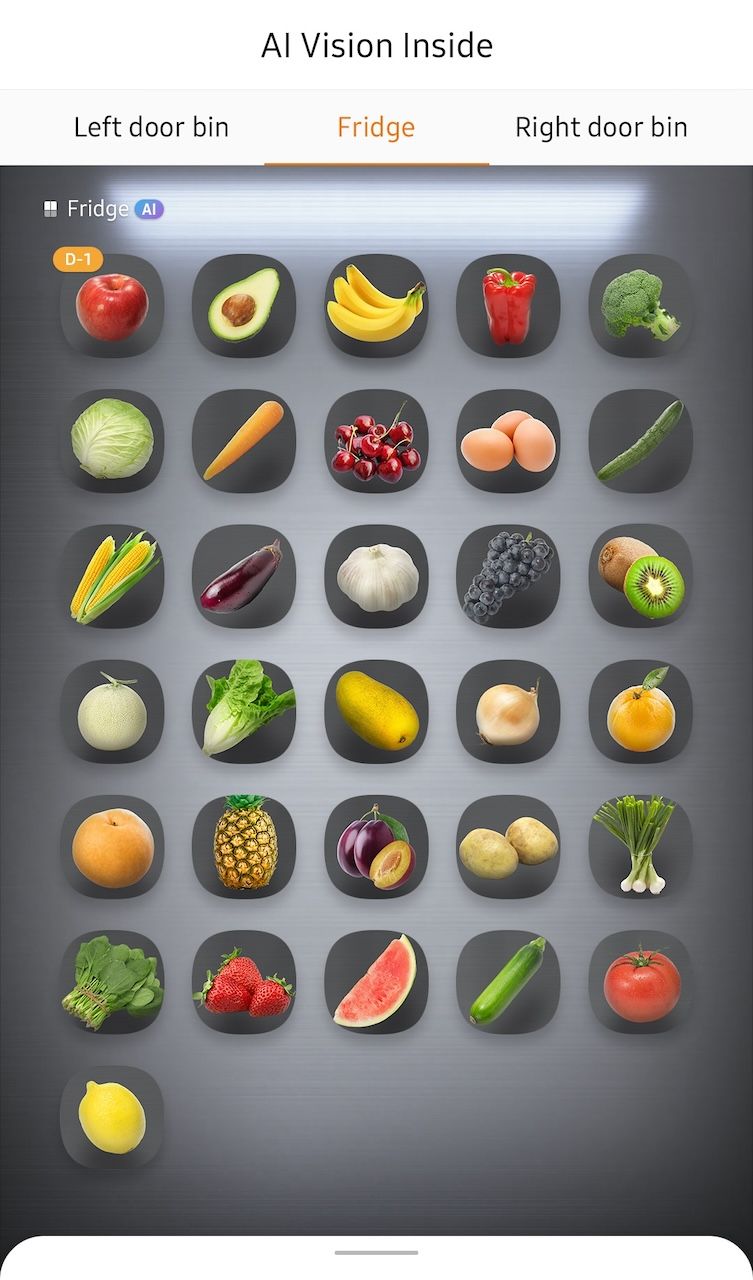Select the Fridge tab
This screenshot has width=753, height=1280.
point(376,128)
